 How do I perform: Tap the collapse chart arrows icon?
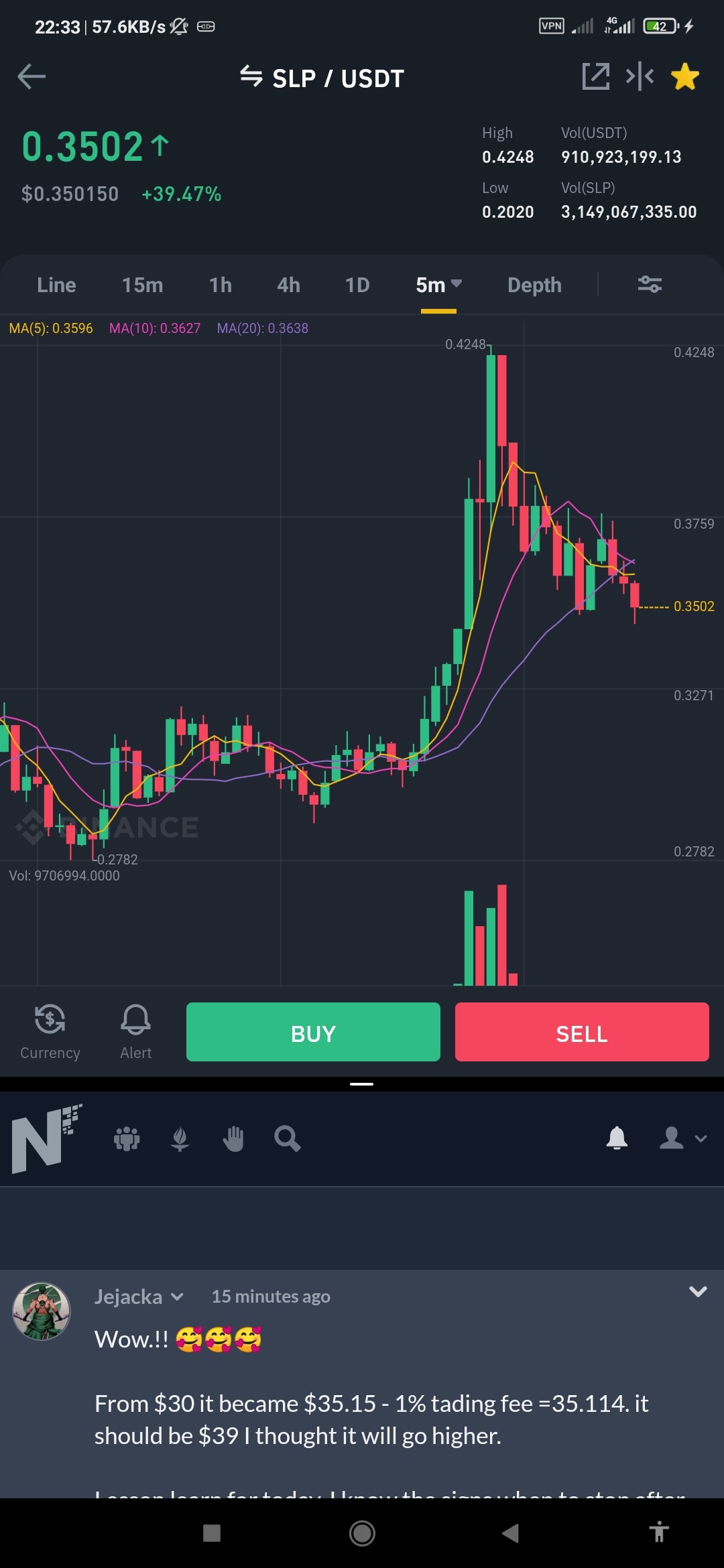(x=640, y=76)
